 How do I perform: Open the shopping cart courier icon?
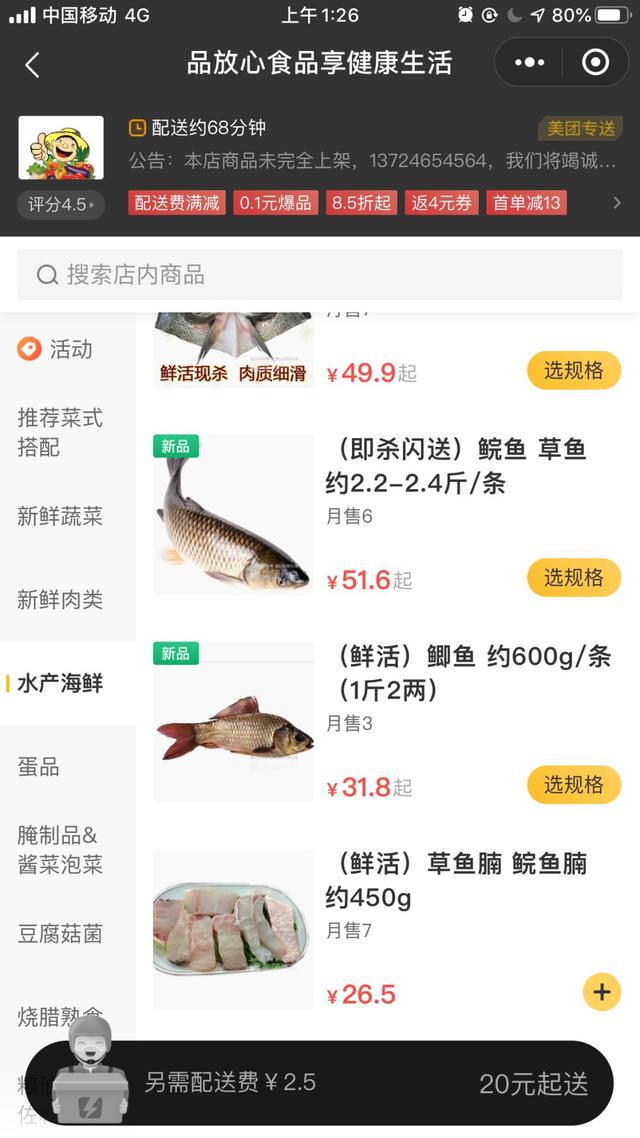point(90,1075)
